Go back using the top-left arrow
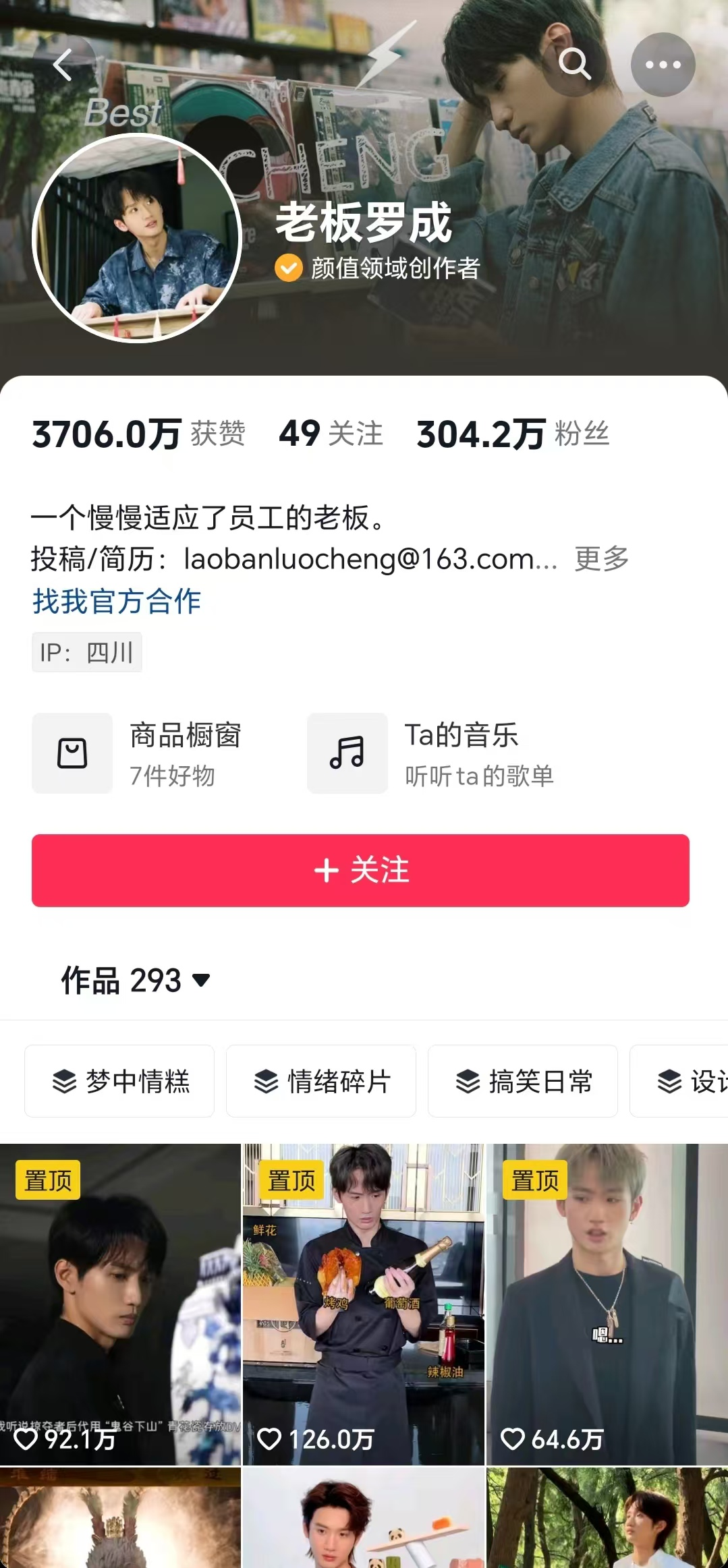The height and width of the screenshot is (1568, 728). click(x=63, y=65)
